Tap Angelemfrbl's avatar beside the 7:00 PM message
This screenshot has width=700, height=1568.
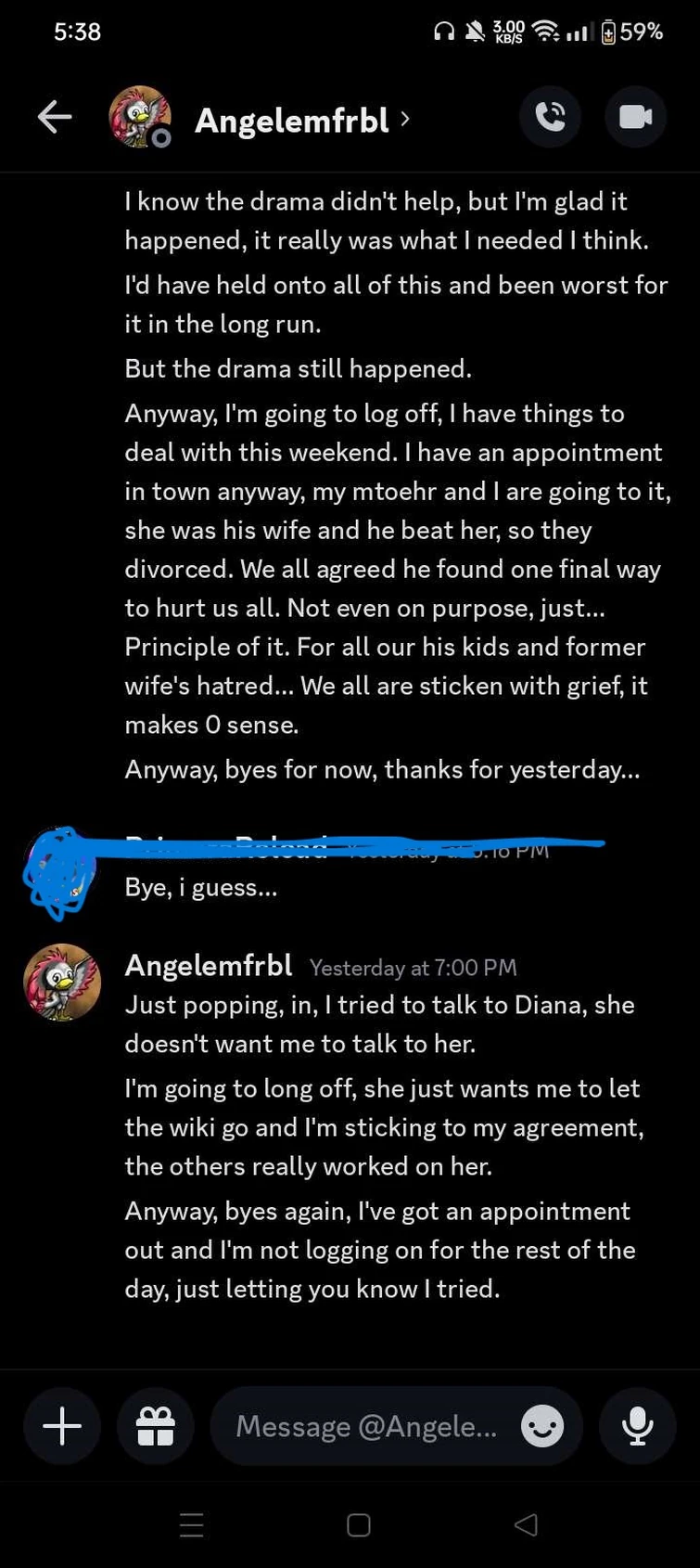[62, 983]
